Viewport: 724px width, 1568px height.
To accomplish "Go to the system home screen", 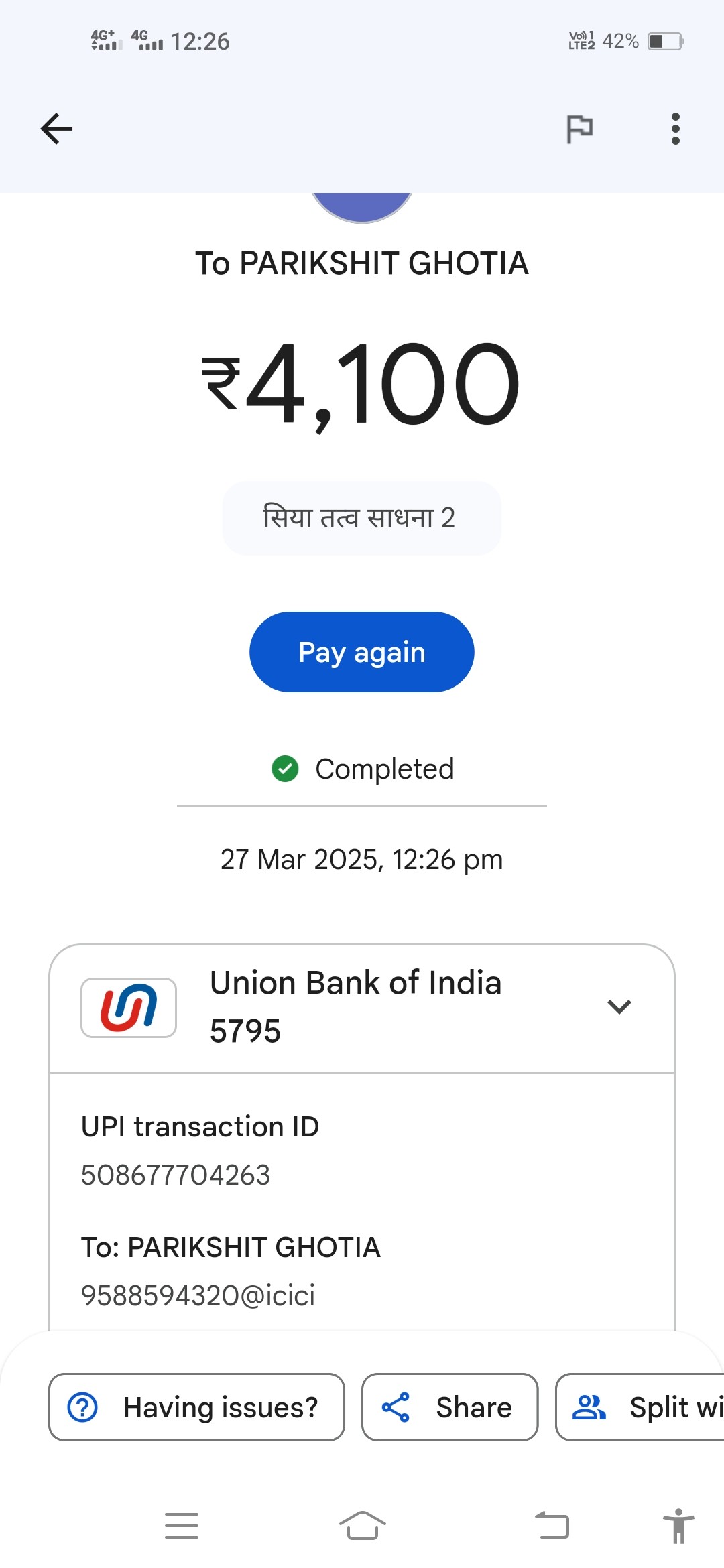I will tap(363, 1526).
